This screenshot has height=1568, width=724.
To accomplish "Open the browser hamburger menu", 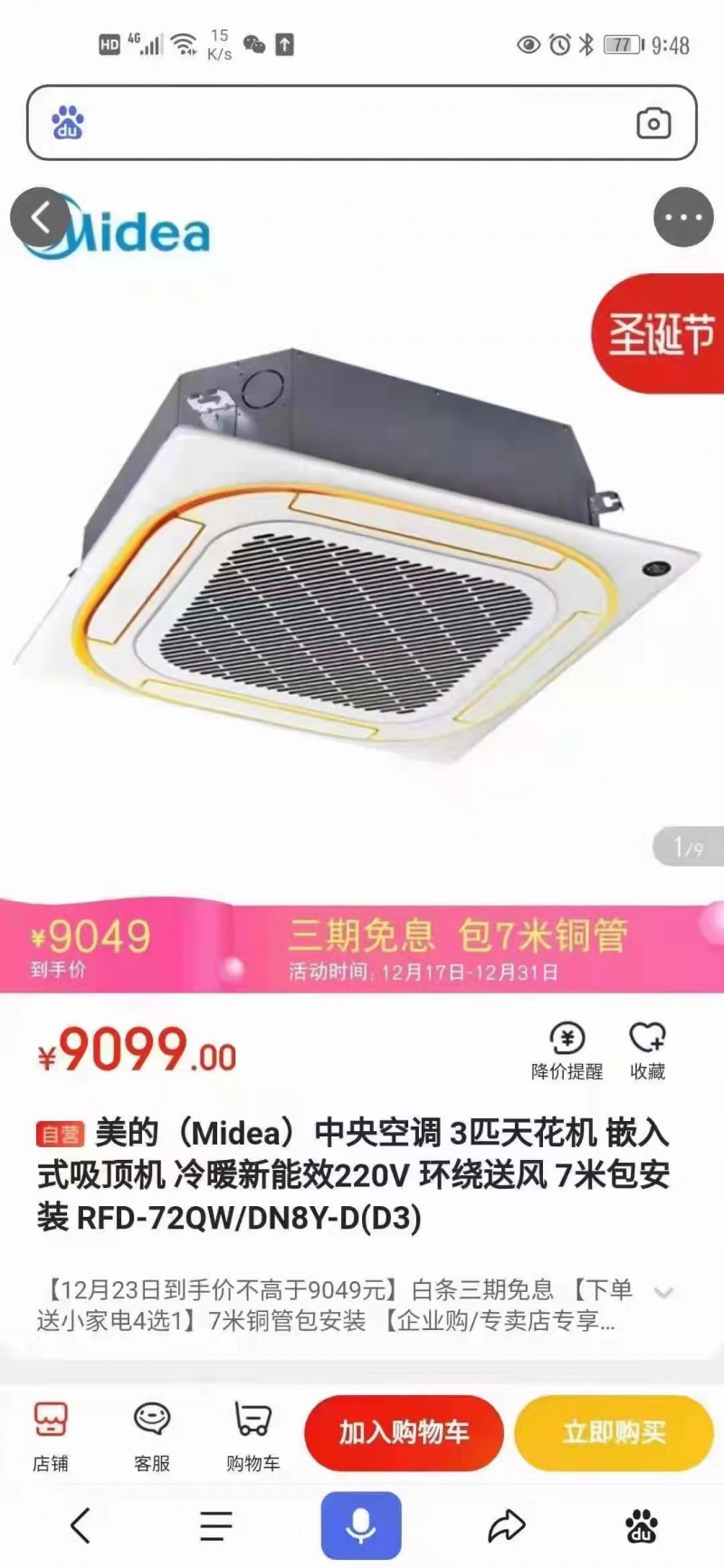I will coord(215,1526).
